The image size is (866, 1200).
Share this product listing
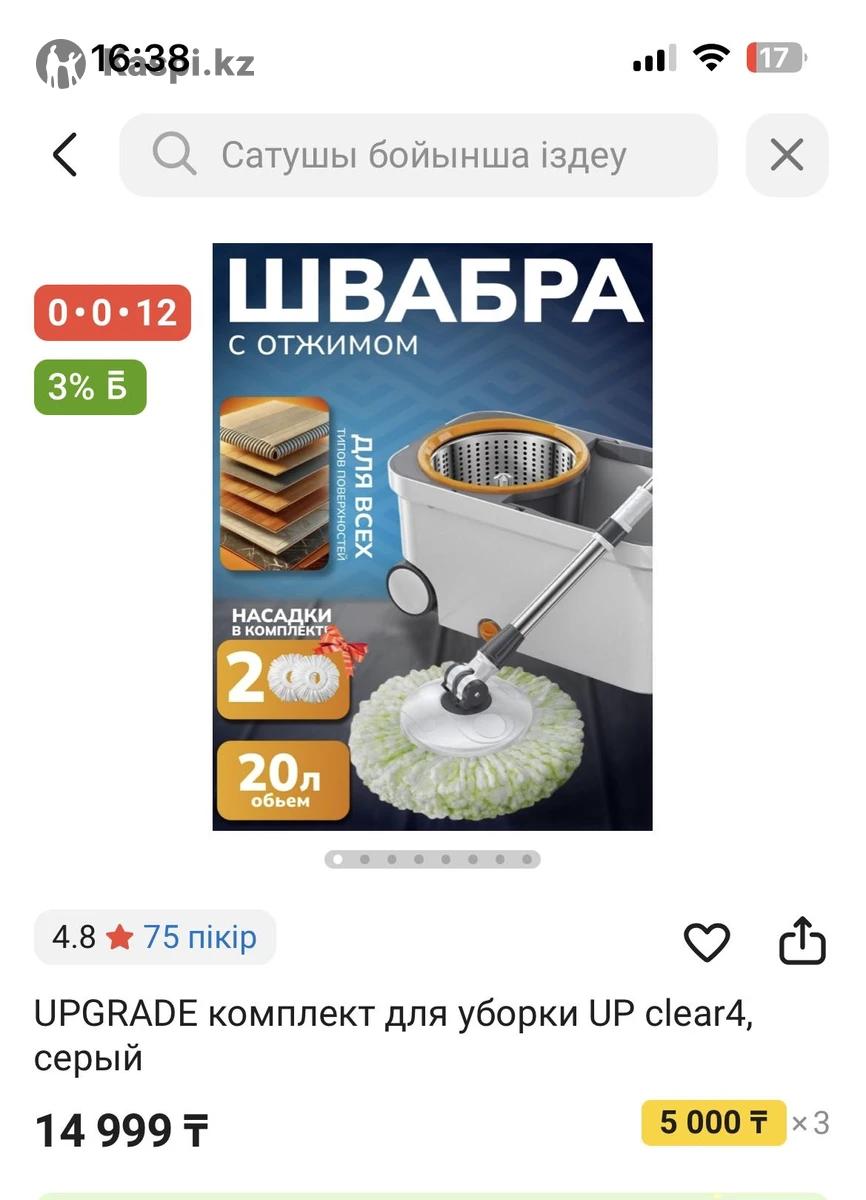coord(802,942)
